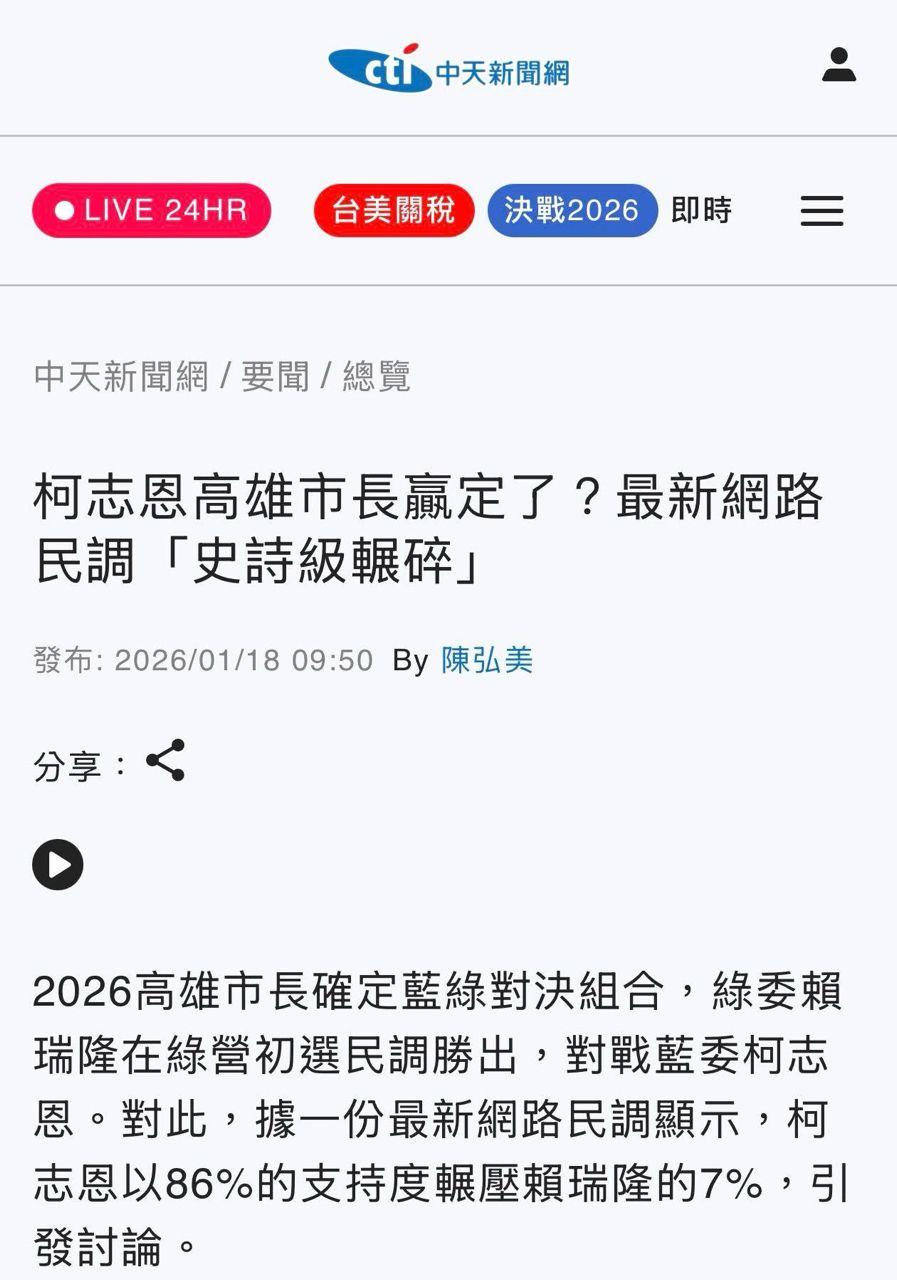Play the article audio
Viewport: 897px width, 1280px height.
(58, 864)
